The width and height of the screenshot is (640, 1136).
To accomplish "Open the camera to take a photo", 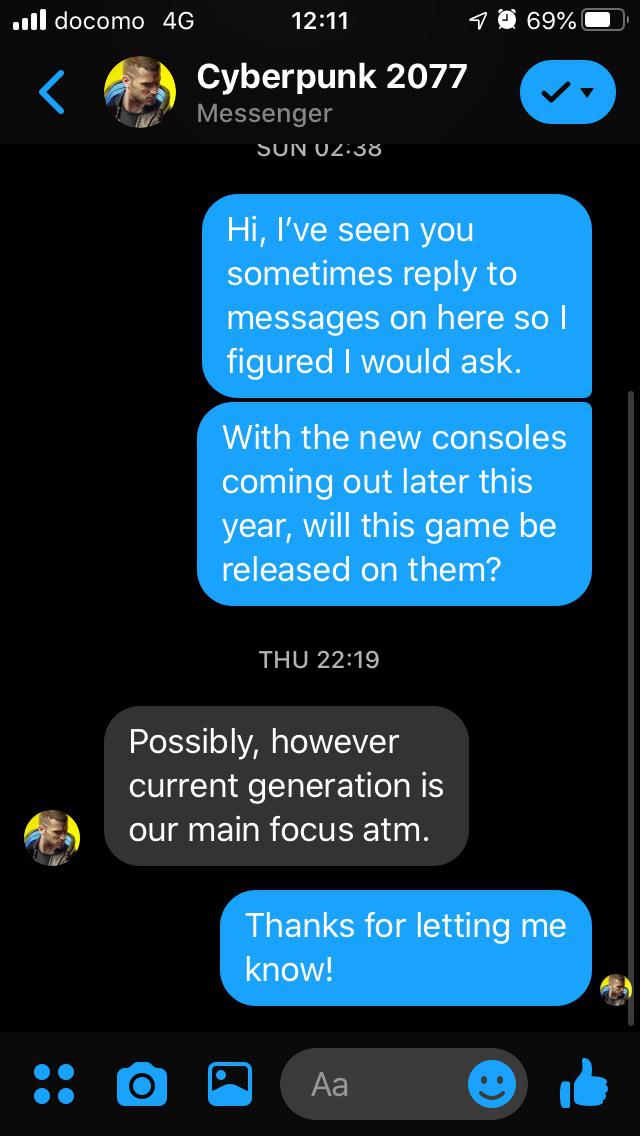I will [141, 1084].
